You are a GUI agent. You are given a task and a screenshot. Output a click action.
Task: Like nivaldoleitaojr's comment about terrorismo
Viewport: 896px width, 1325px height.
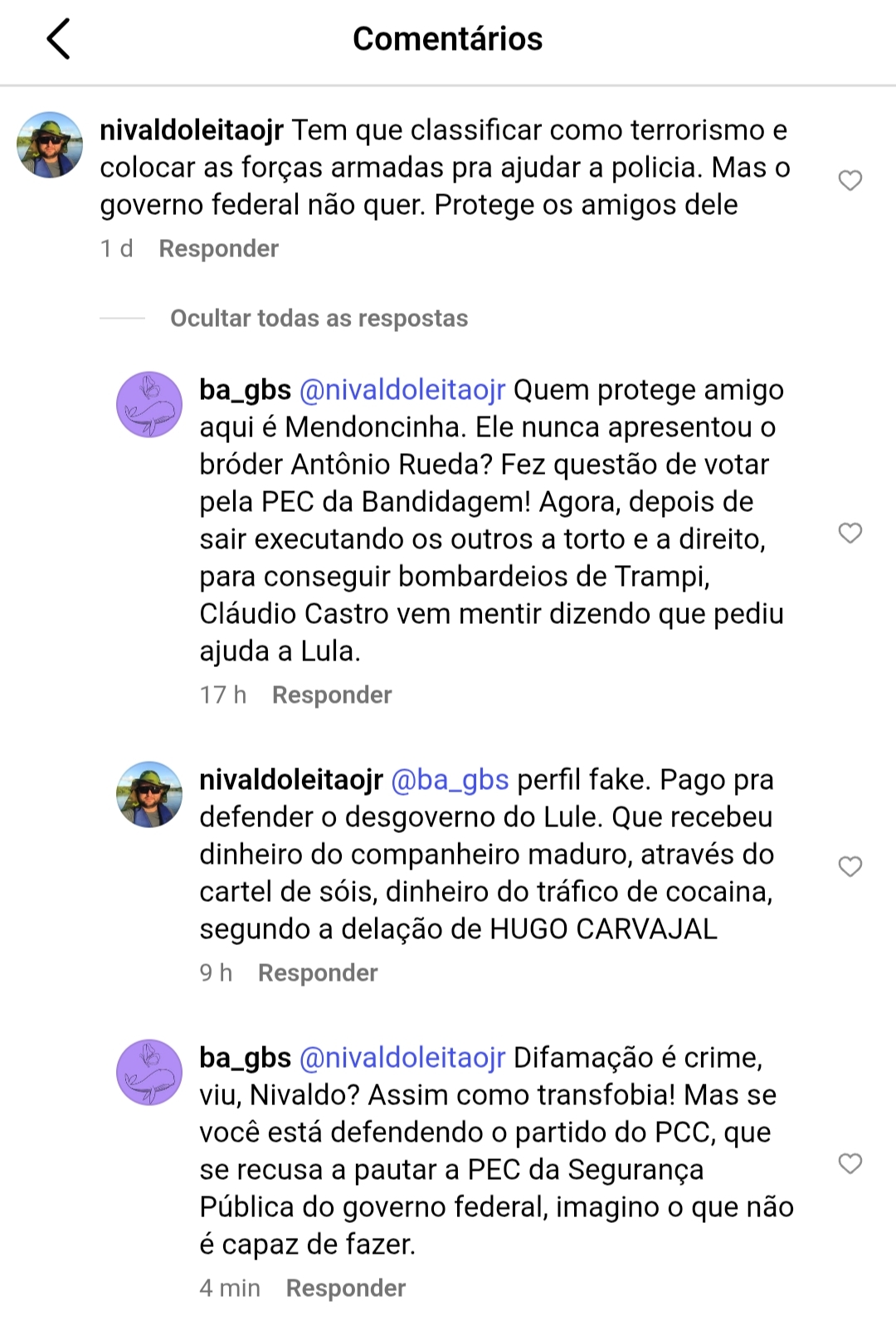coord(850,180)
